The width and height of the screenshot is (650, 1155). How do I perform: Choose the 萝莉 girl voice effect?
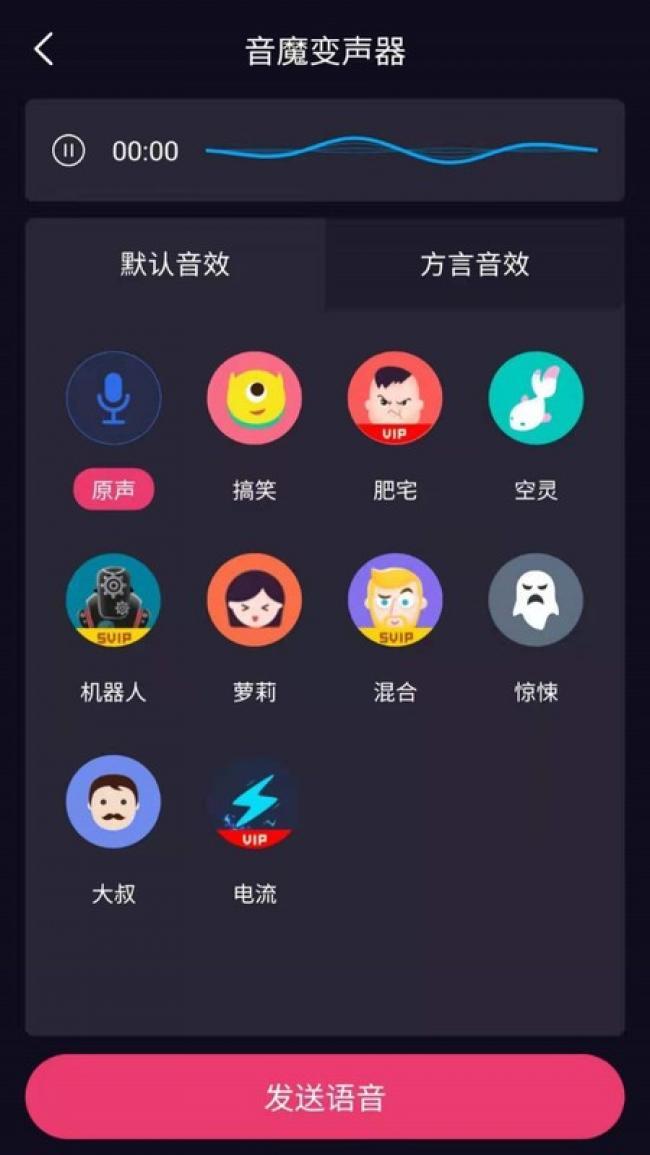click(254, 601)
